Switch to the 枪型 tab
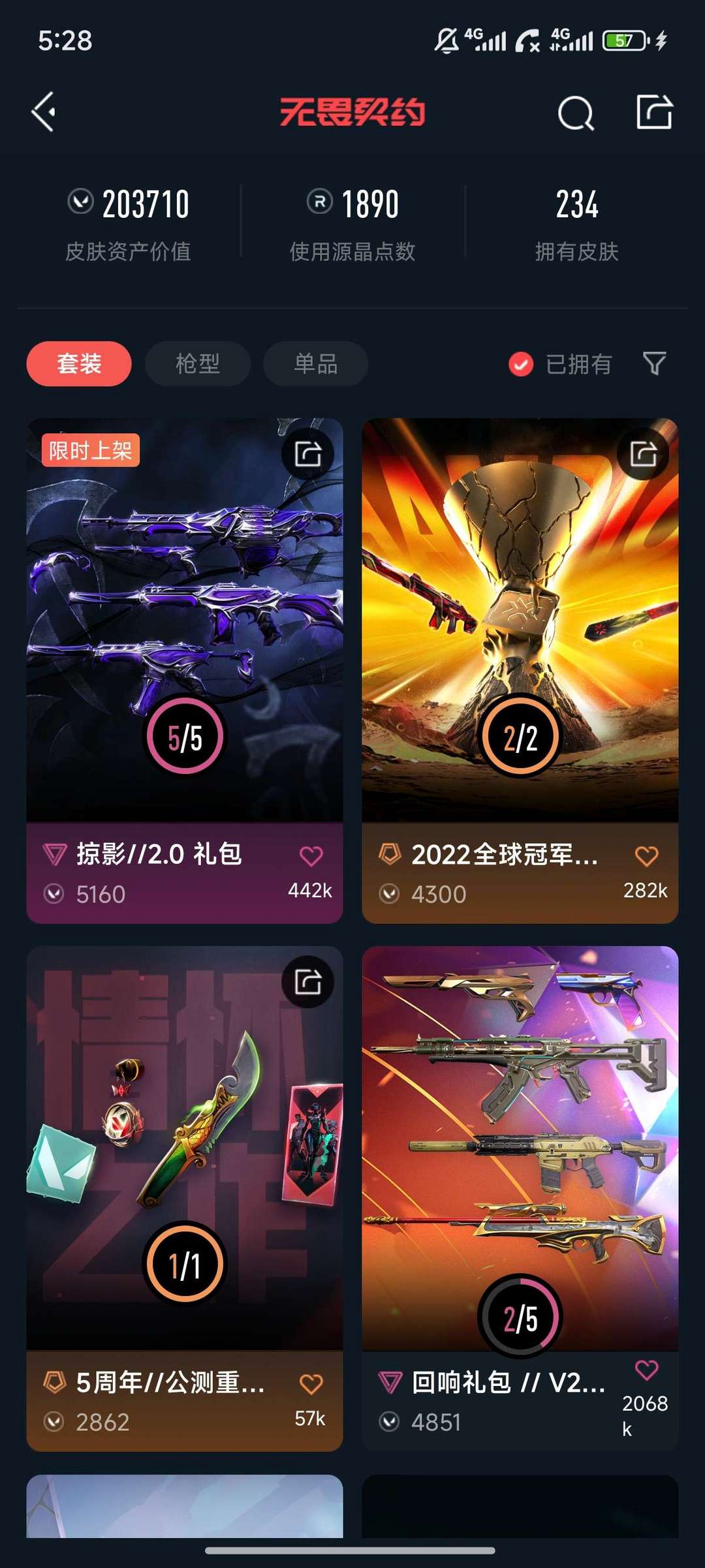Image resolution: width=705 pixels, height=1568 pixels. 197,363
